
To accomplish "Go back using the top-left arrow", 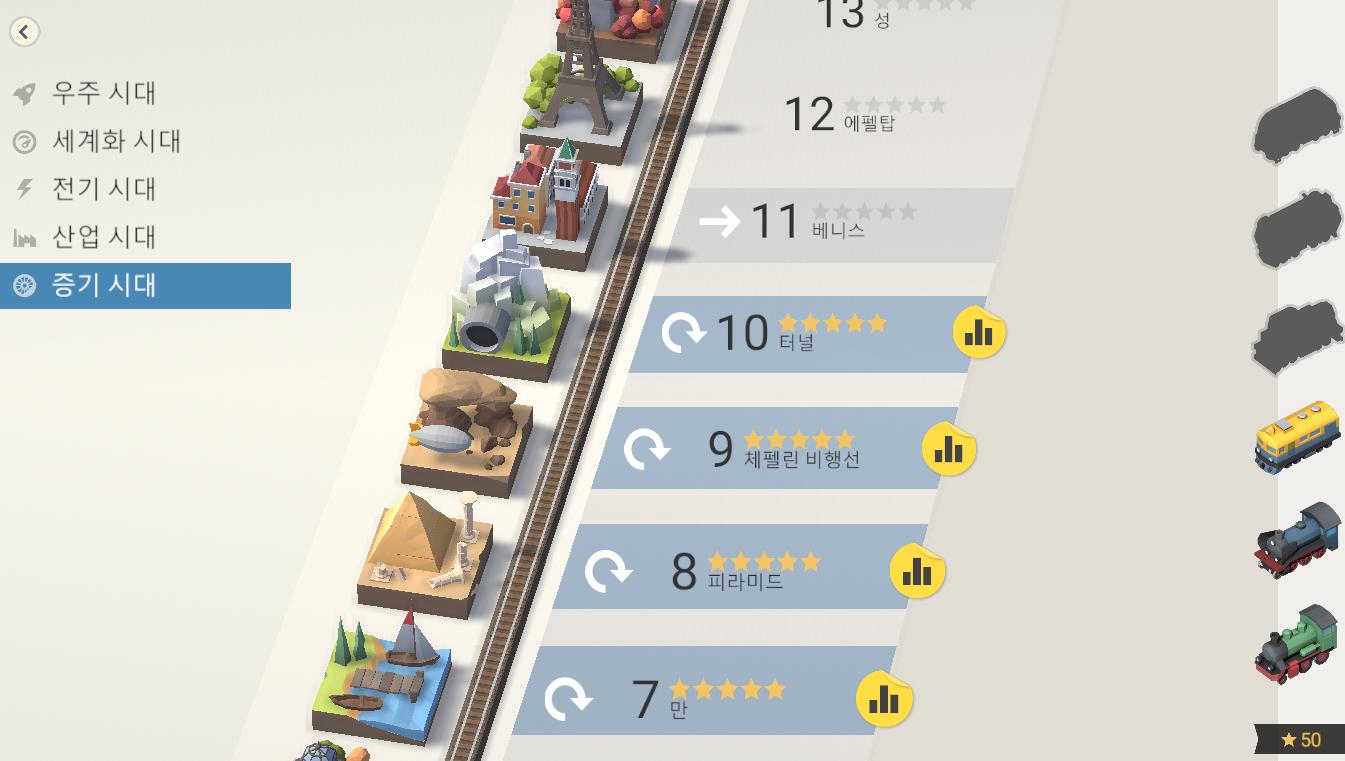I will (25, 32).
